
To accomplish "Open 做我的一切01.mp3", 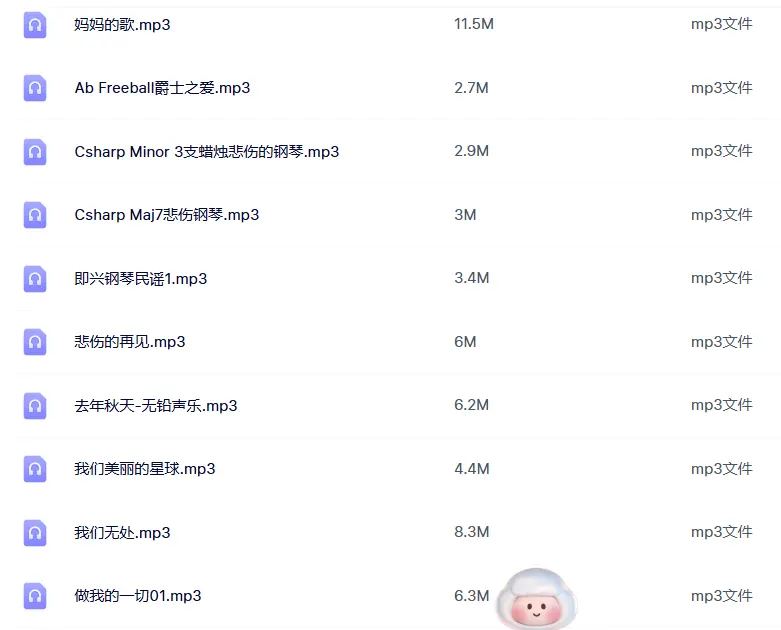I will pos(137,596).
